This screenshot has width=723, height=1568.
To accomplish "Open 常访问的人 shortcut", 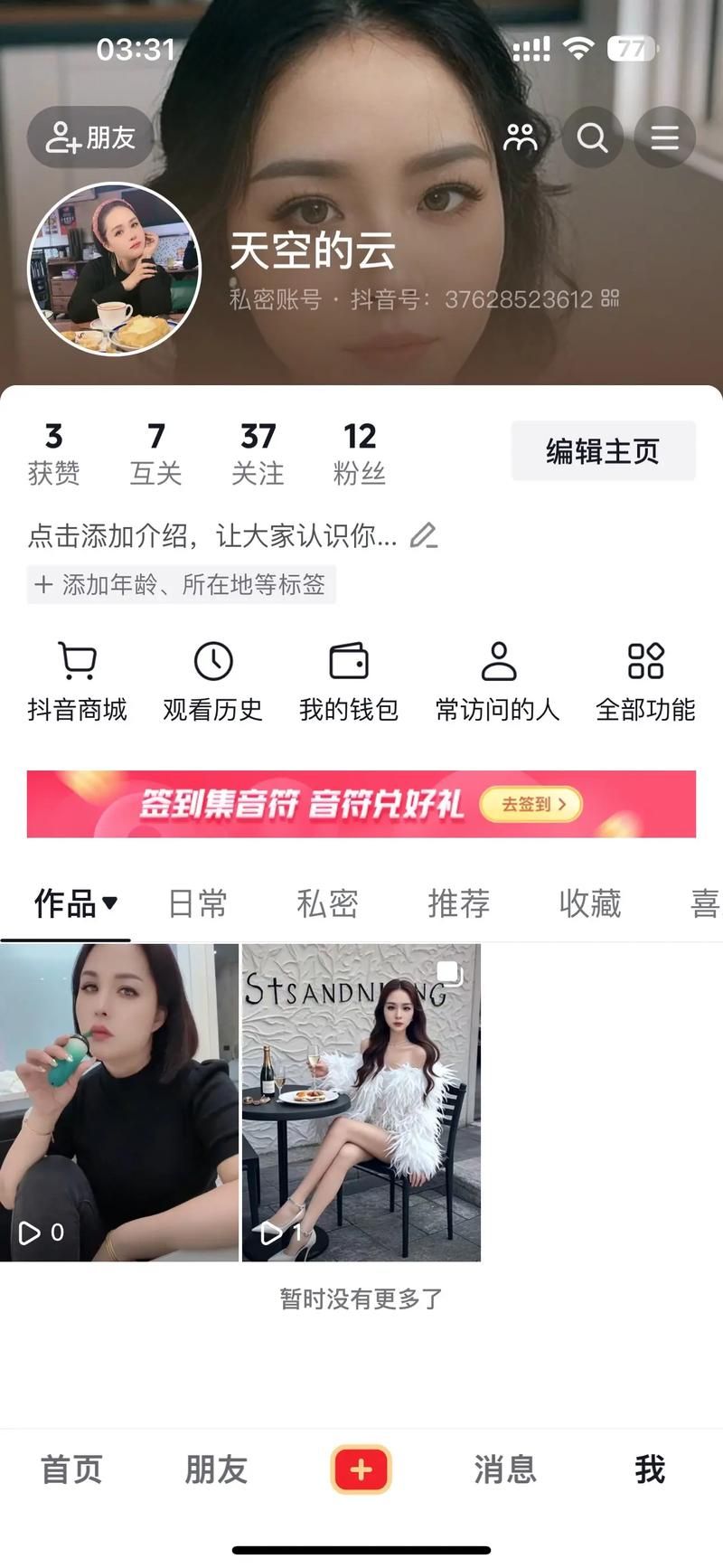I will (498, 682).
